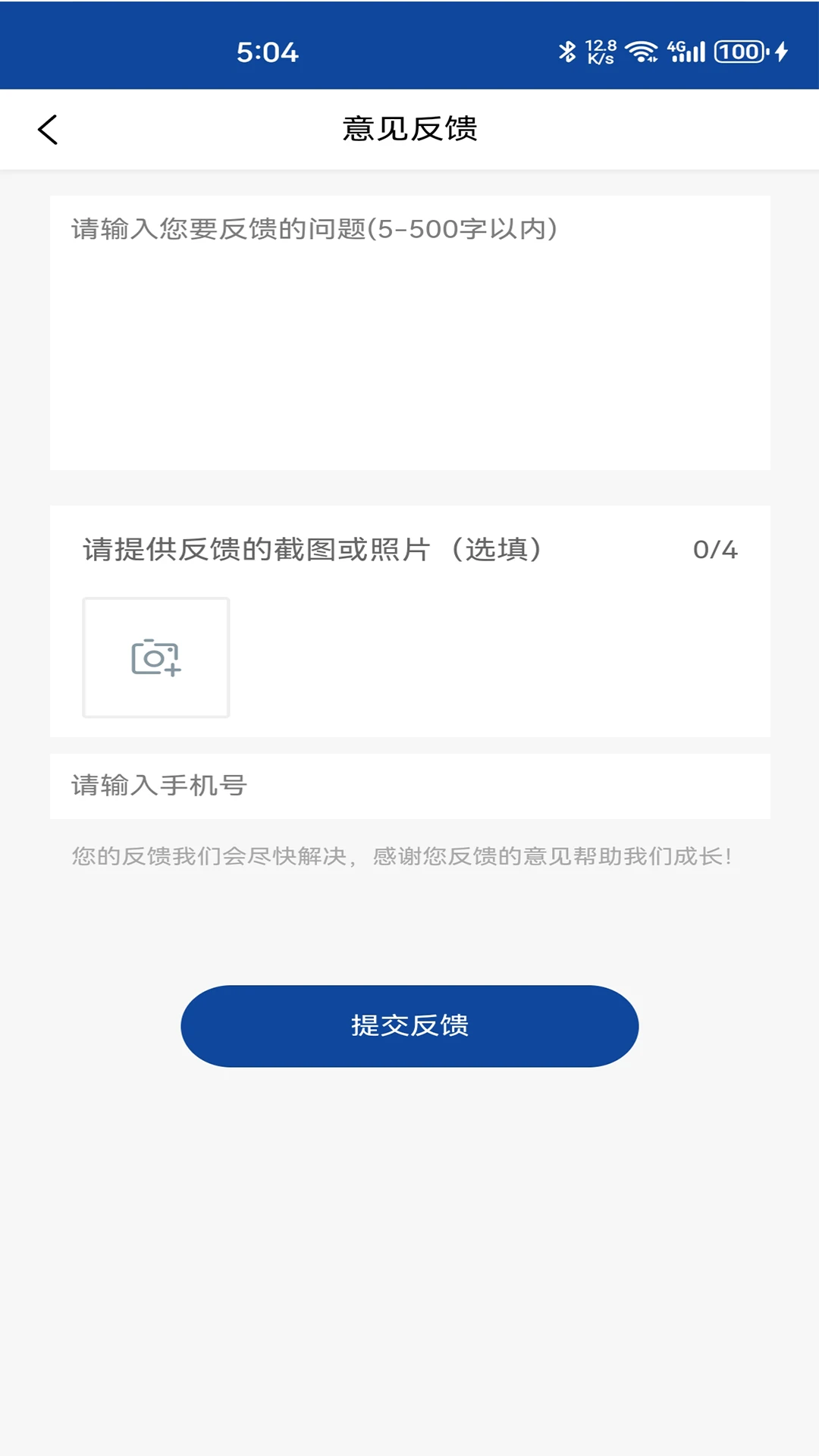Tap the 0/4 image counter label
Image resolution: width=819 pixels, height=1456 pixels.
click(x=716, y=548)
